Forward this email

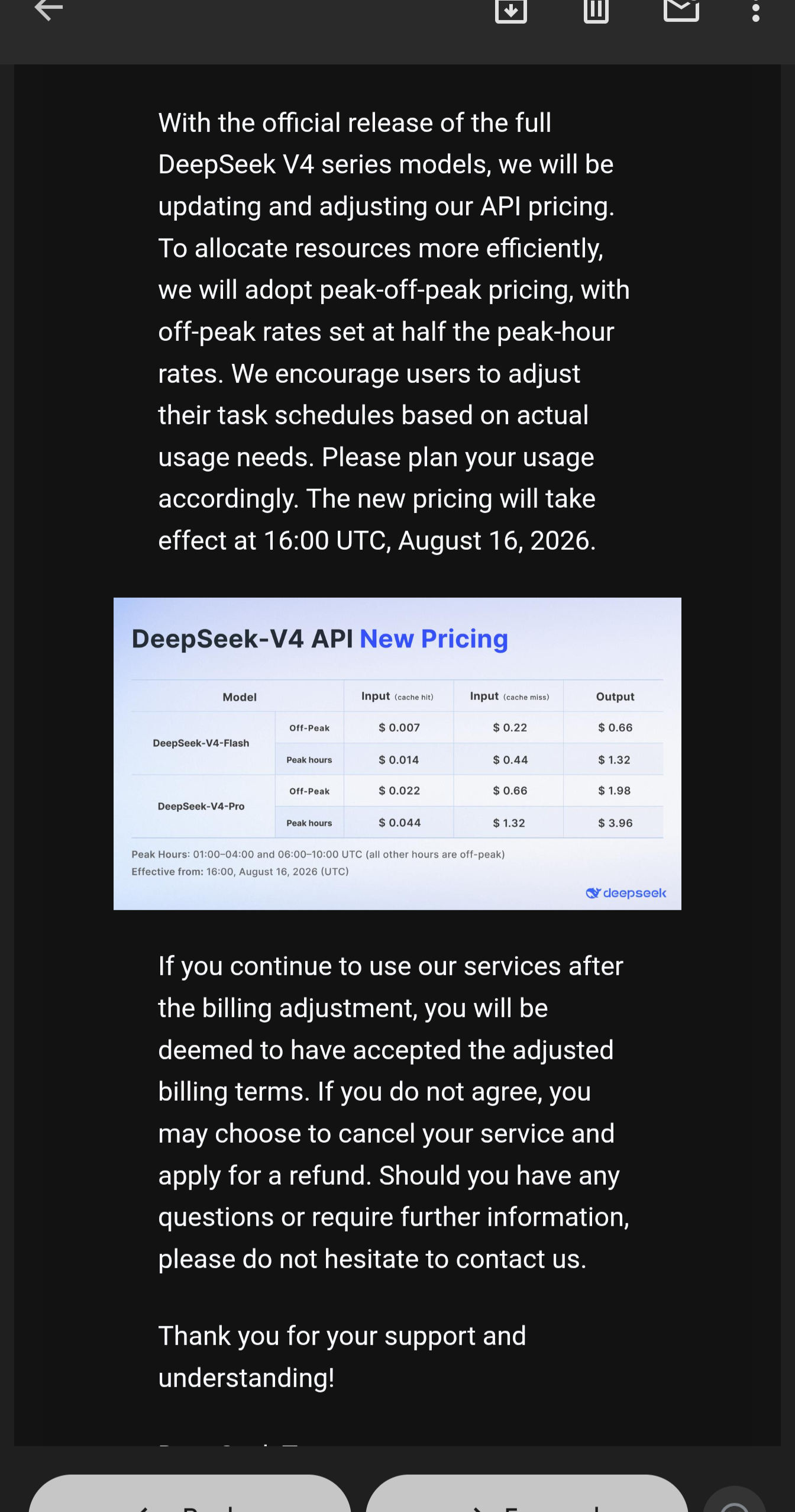tap(526, 1493)
